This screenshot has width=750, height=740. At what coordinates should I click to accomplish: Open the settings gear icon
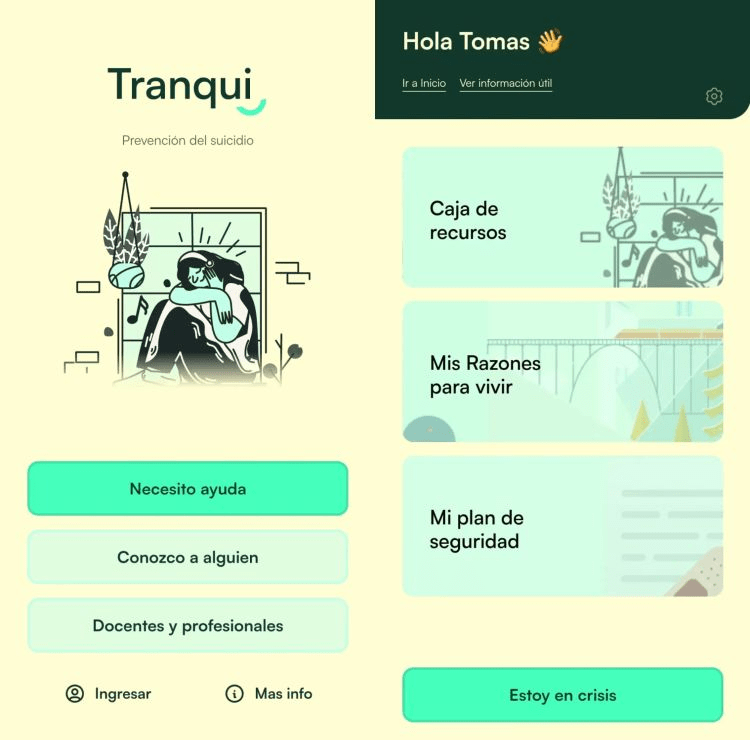pos(714,97)
